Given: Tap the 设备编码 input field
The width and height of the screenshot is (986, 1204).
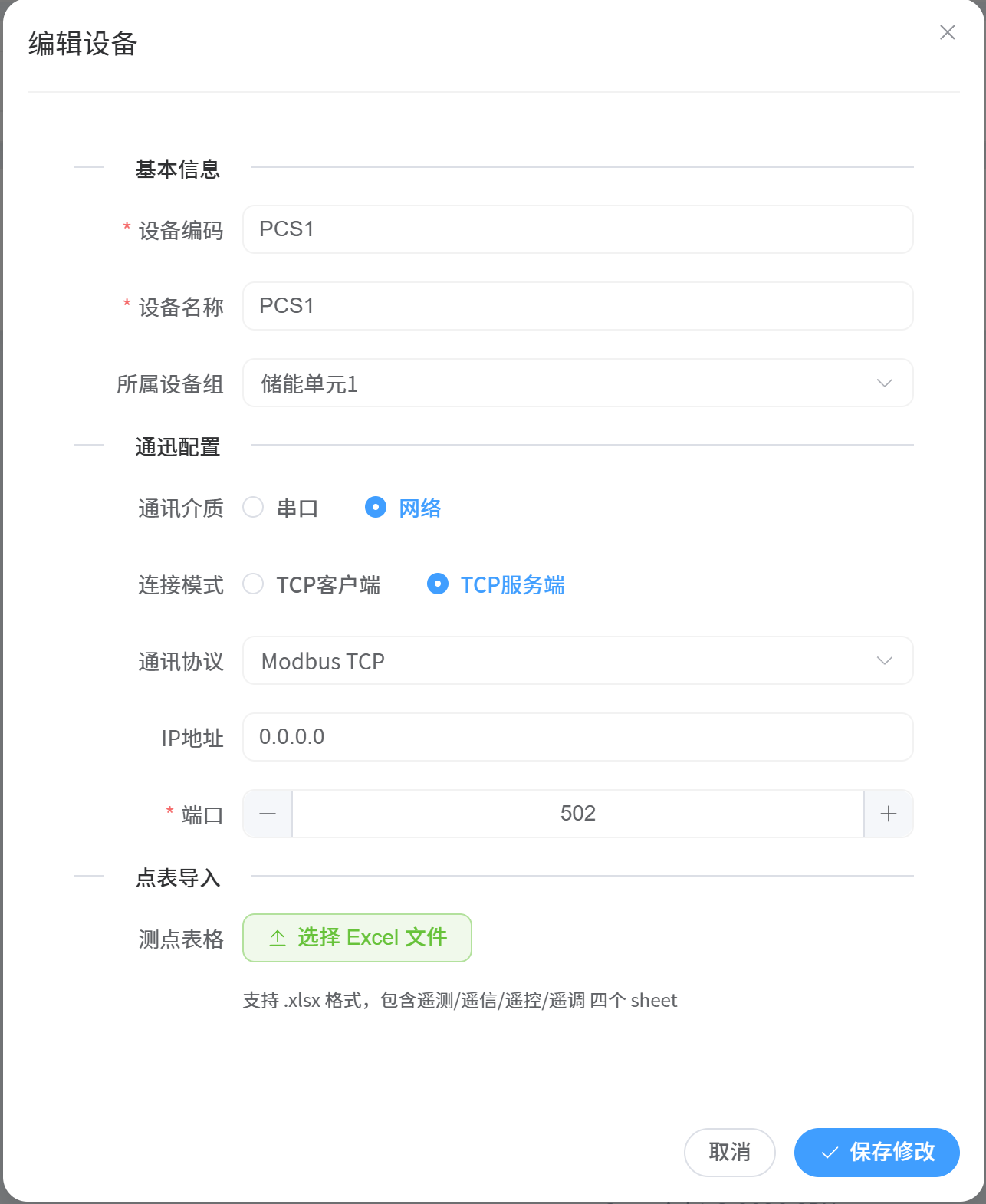Looking at the screenshot, I should [577, 229].
